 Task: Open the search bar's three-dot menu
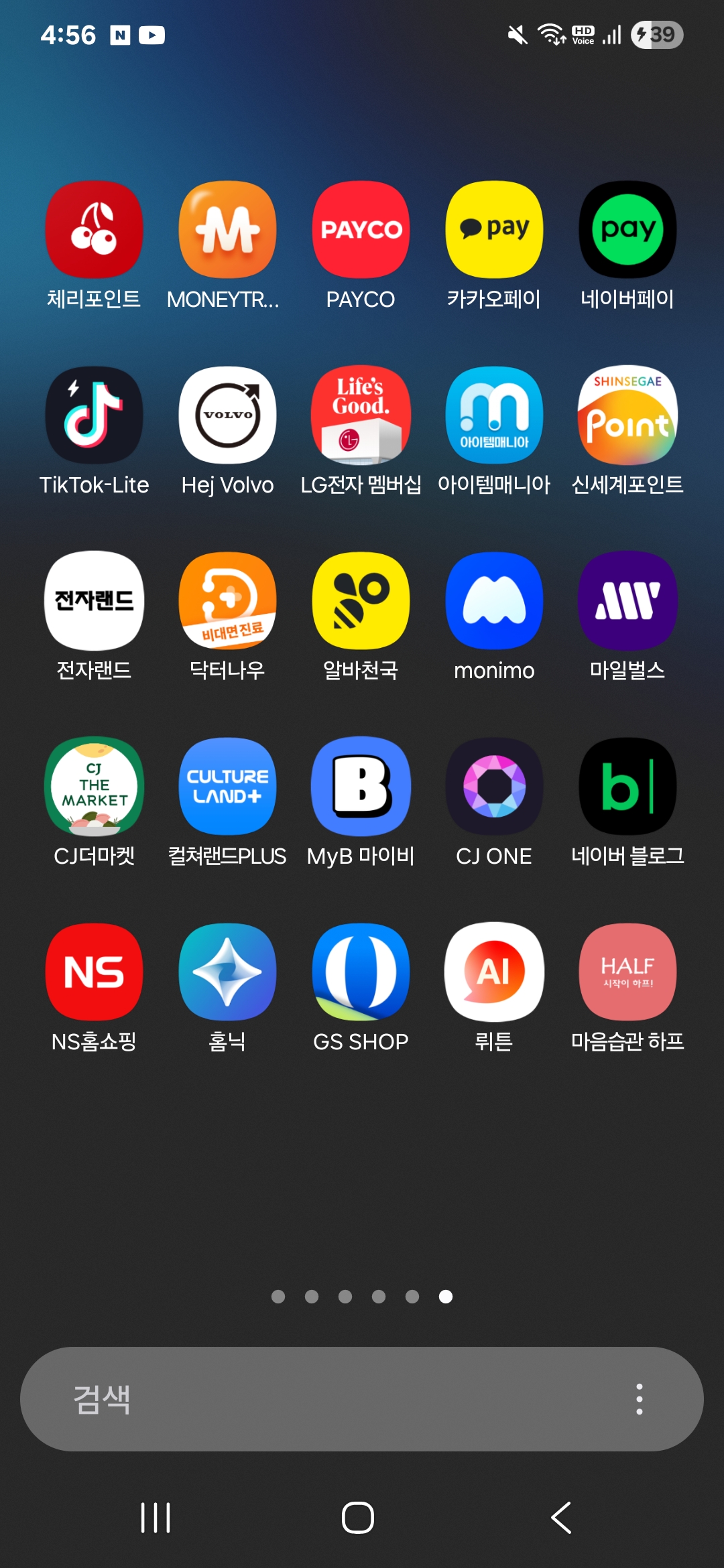(x=639, y=1399)
